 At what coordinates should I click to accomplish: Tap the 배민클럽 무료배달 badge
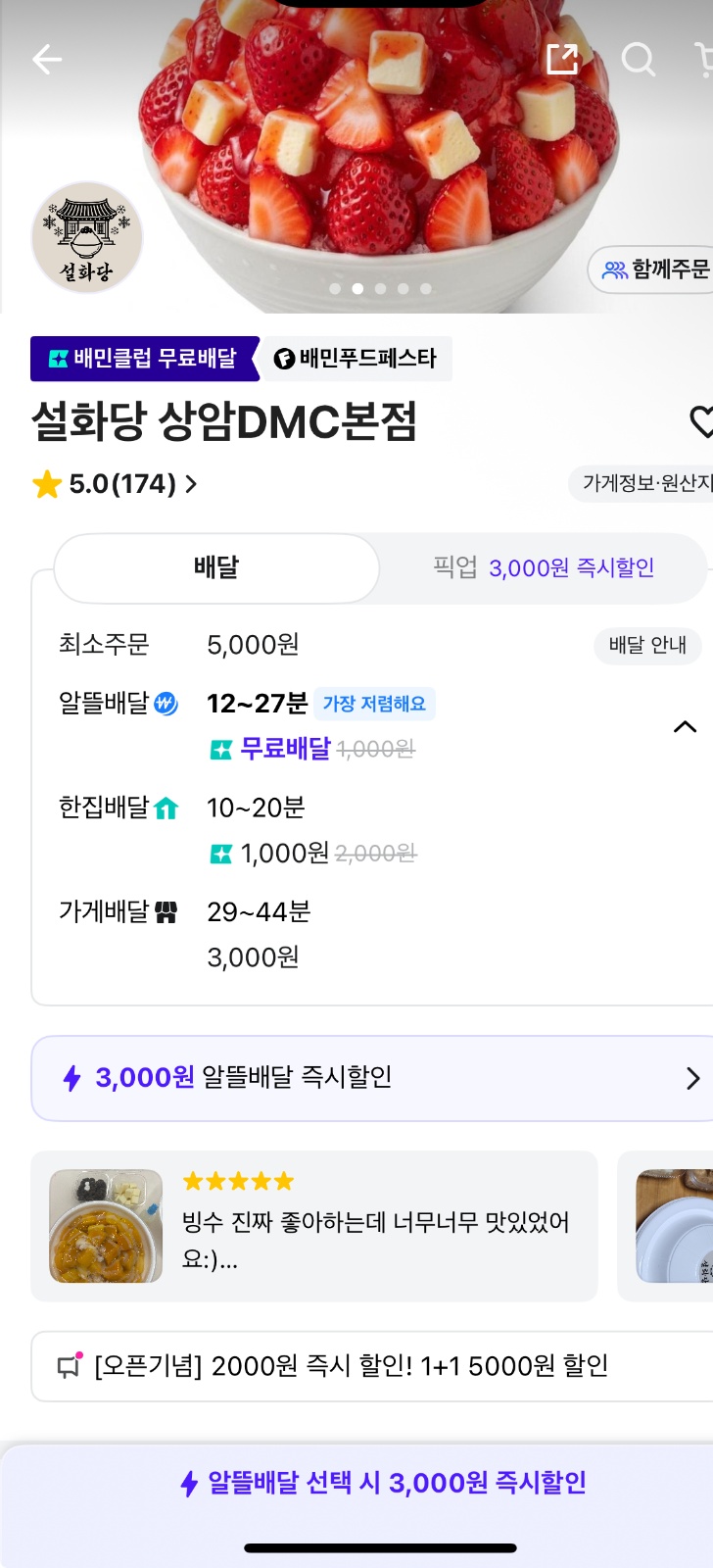(x=142, y=359)
